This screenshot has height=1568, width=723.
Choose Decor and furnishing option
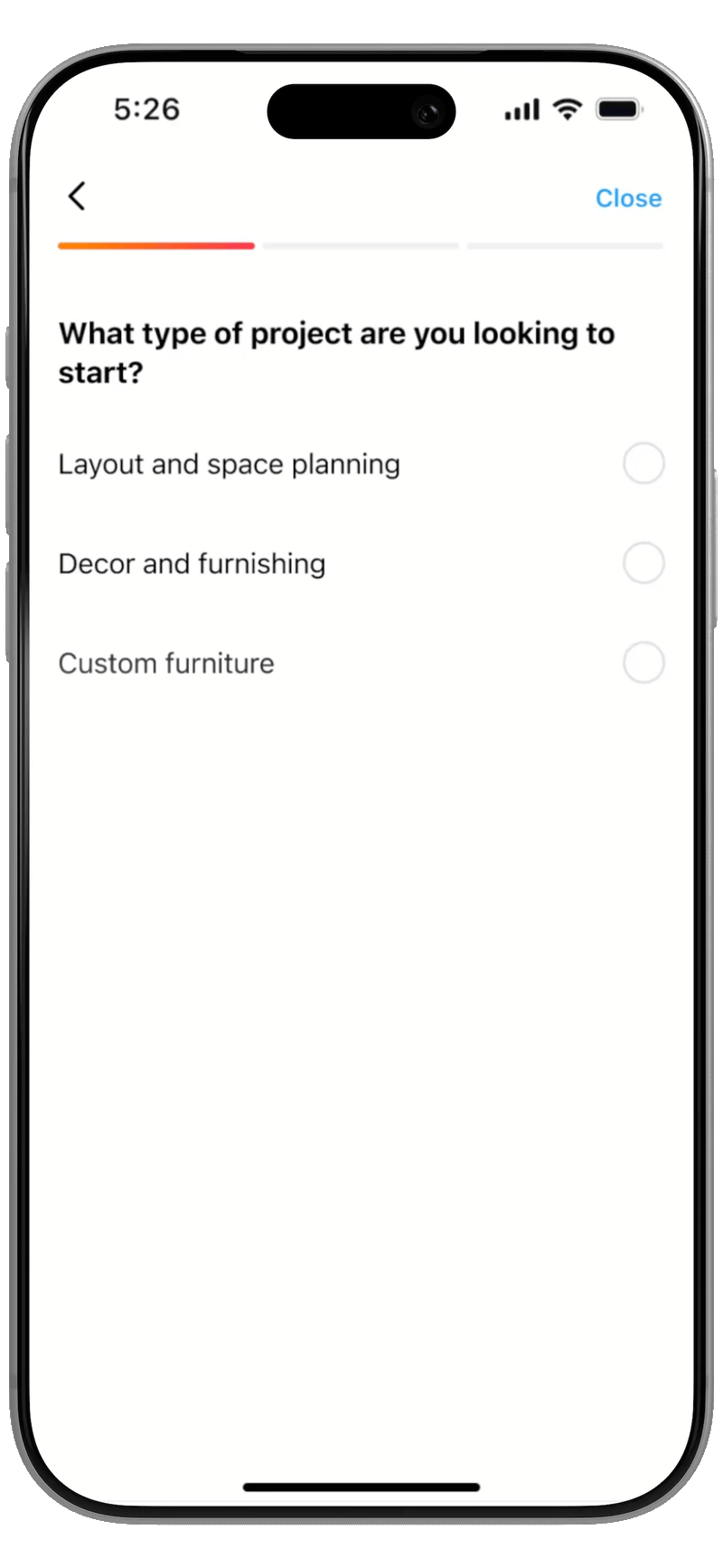point(361,563)
